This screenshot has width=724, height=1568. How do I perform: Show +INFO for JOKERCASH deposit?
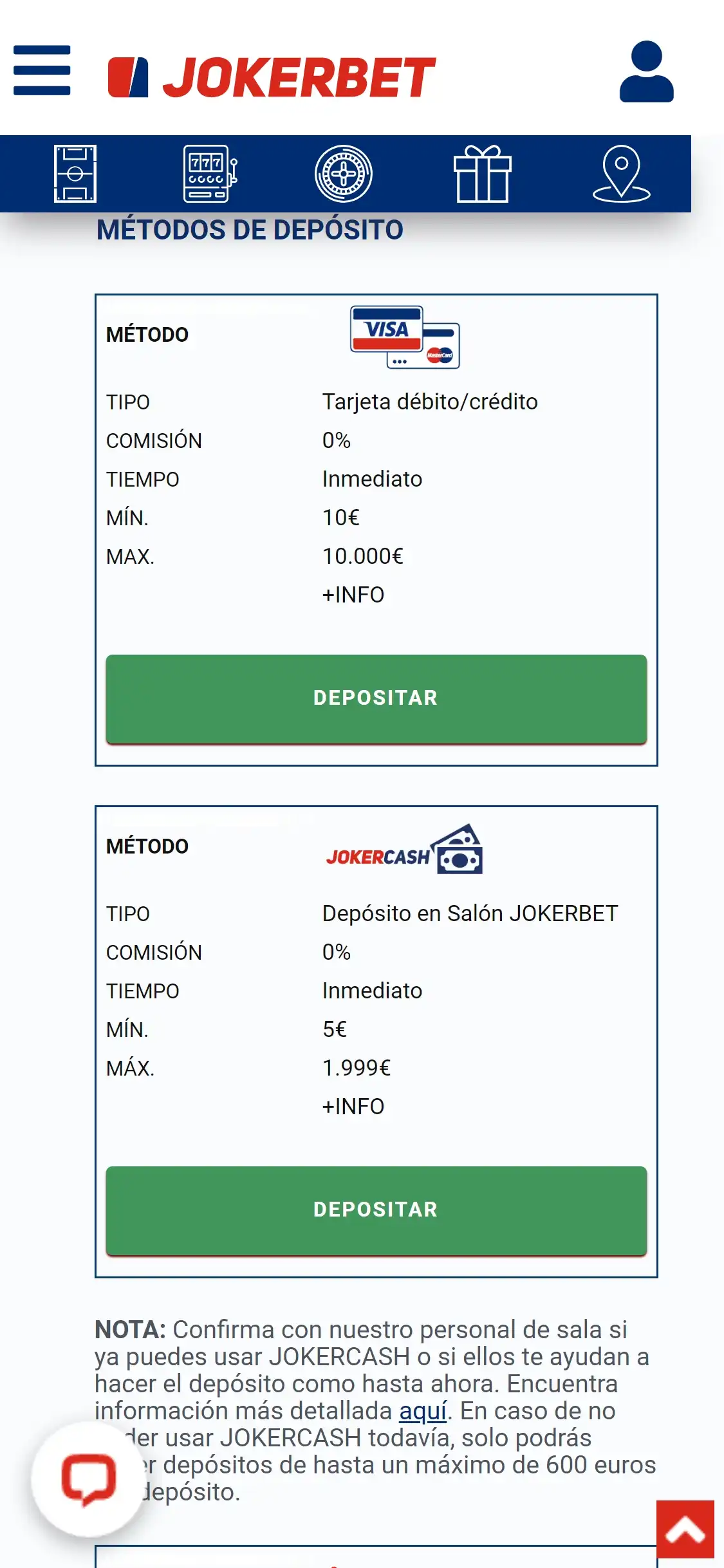353,1106
